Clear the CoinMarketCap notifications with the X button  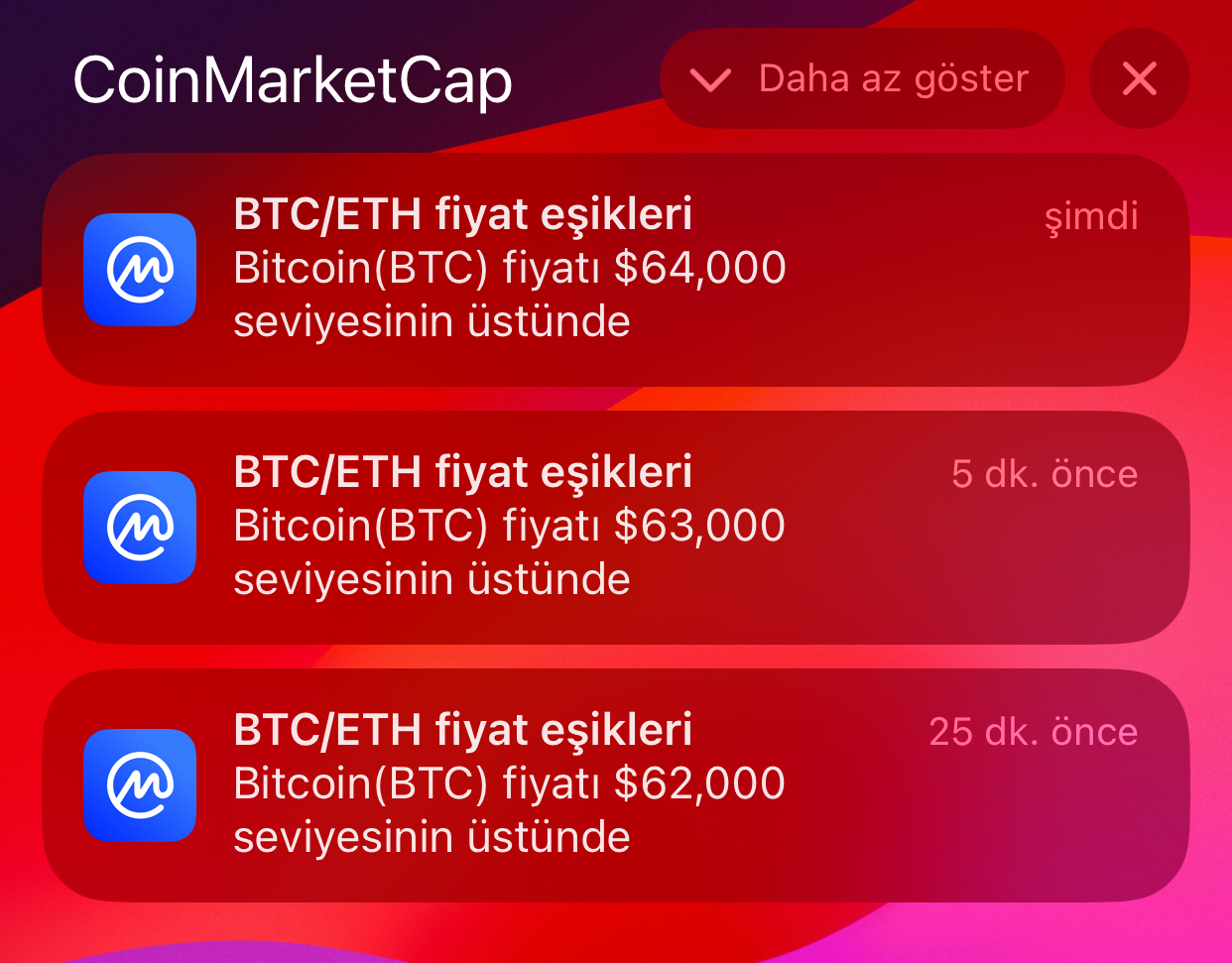1139,78
